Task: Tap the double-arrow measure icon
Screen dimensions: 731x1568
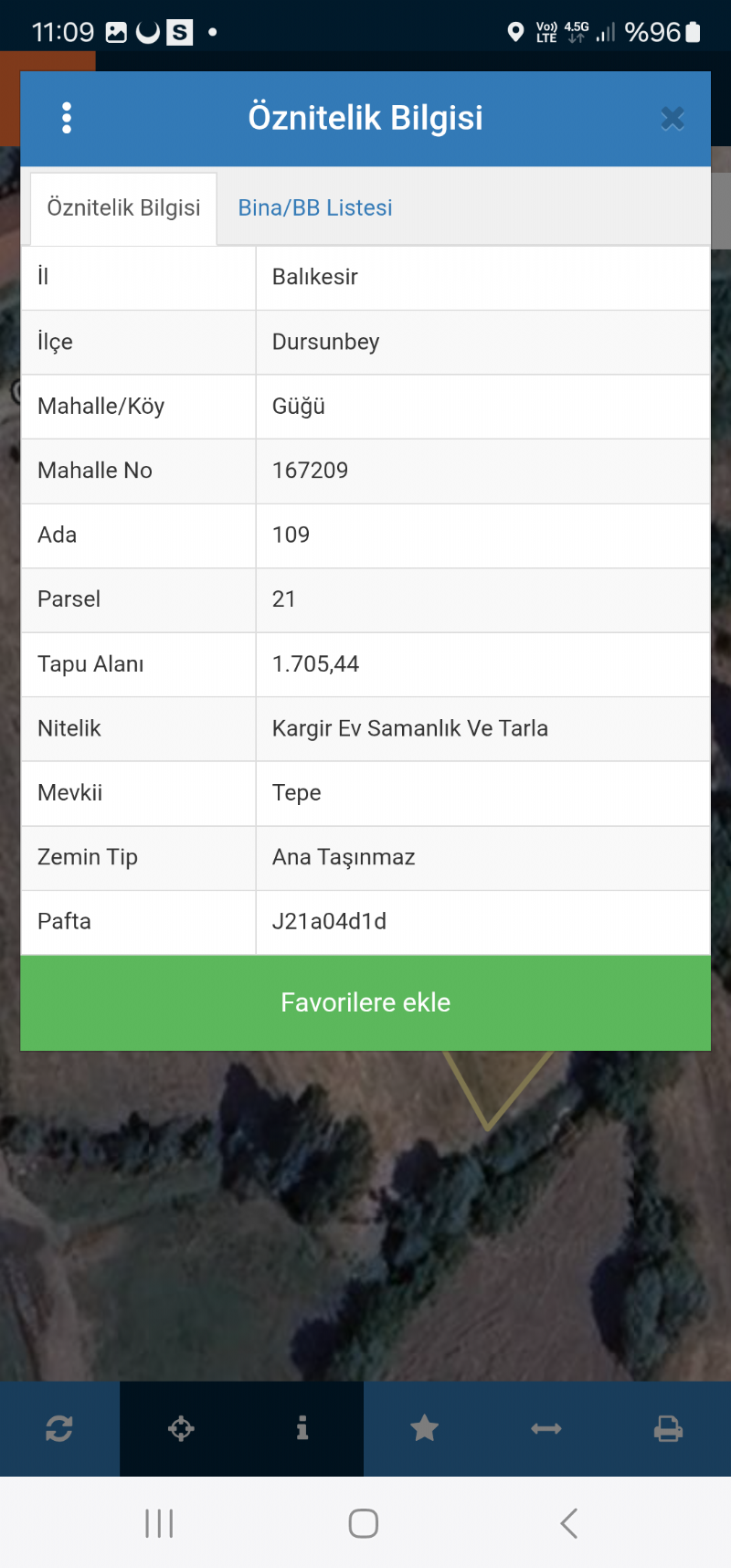Action: click(x=546, y=1428)
